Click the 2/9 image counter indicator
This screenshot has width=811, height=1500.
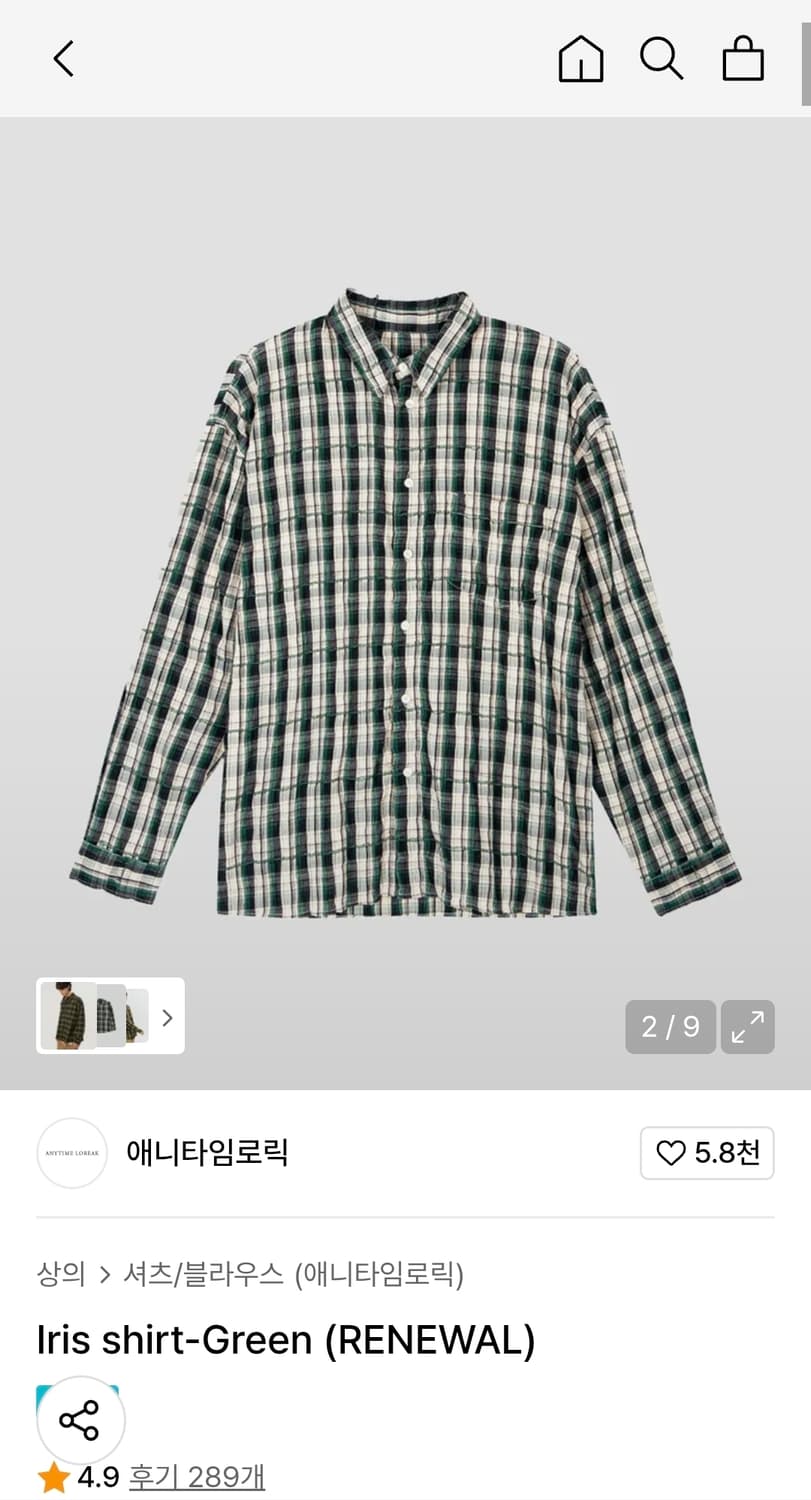pos(670,1027)
